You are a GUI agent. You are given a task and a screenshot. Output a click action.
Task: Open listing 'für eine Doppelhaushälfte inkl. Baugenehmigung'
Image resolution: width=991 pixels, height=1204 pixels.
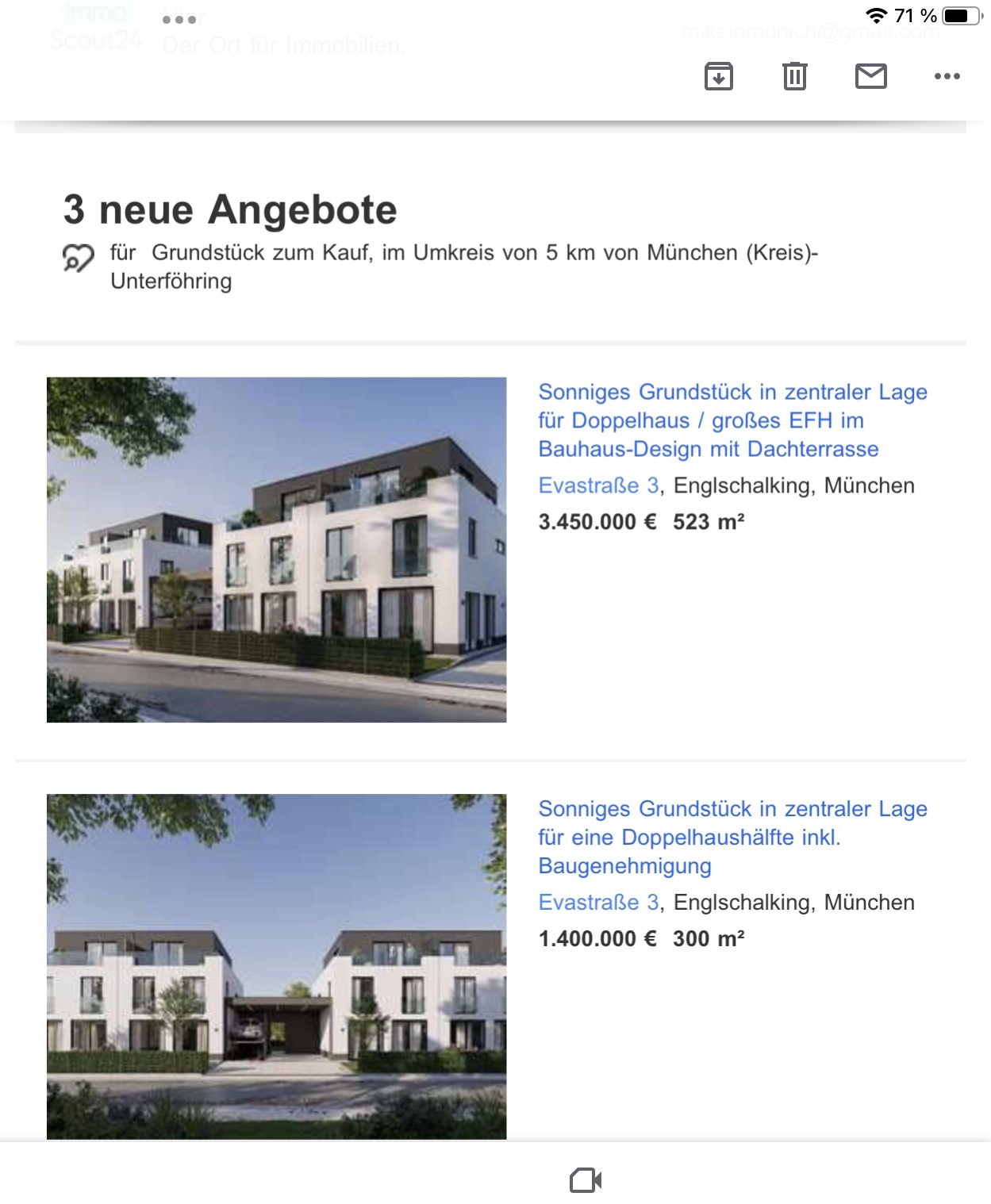tap(732, 837)
